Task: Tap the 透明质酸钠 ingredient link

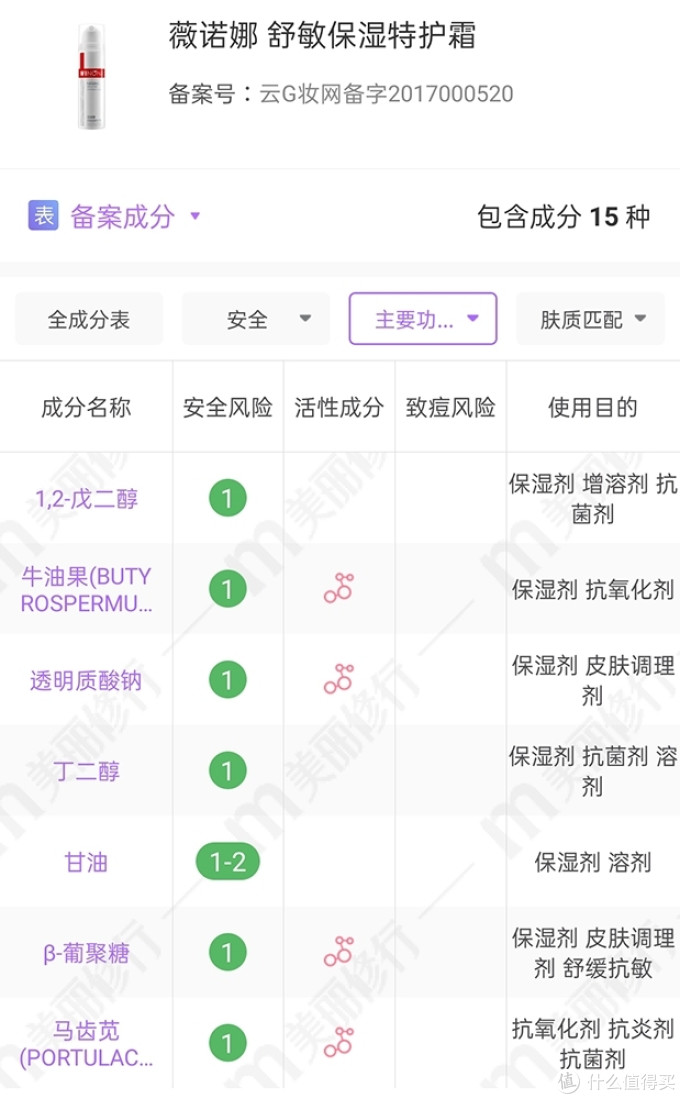Action: tap(87, 681)
